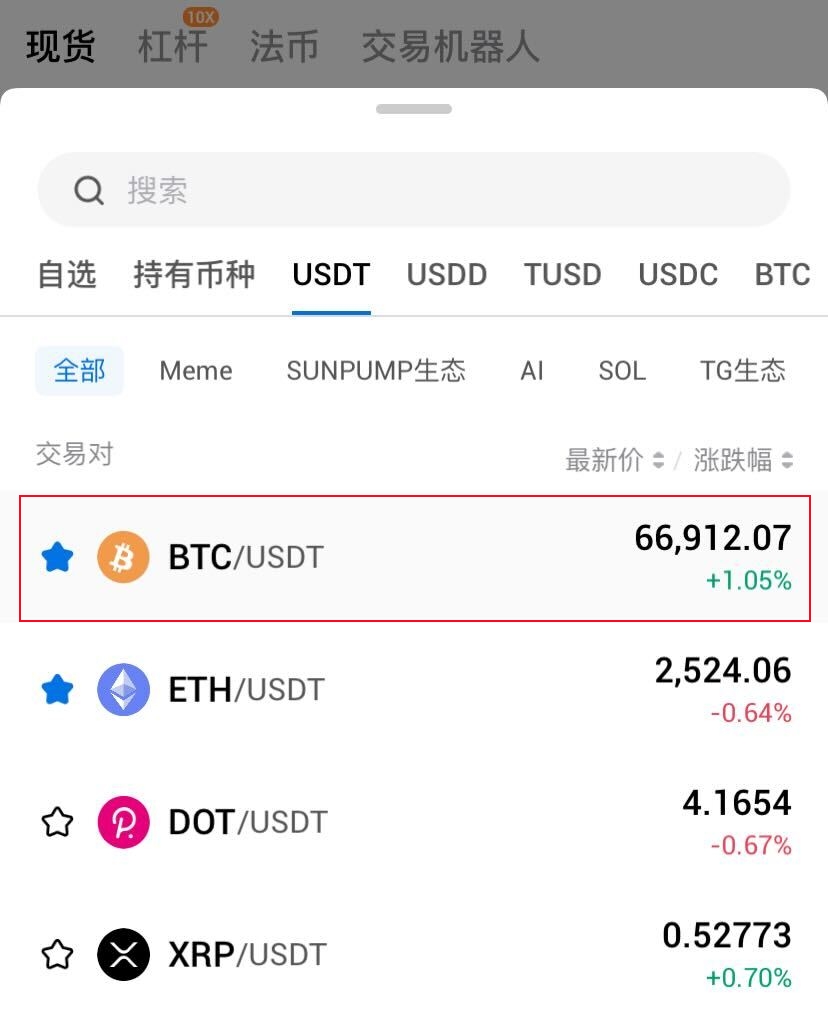Switch to the 自选 tab
The width and height of the screenshot is (828, 1024).
coord(67,274)
